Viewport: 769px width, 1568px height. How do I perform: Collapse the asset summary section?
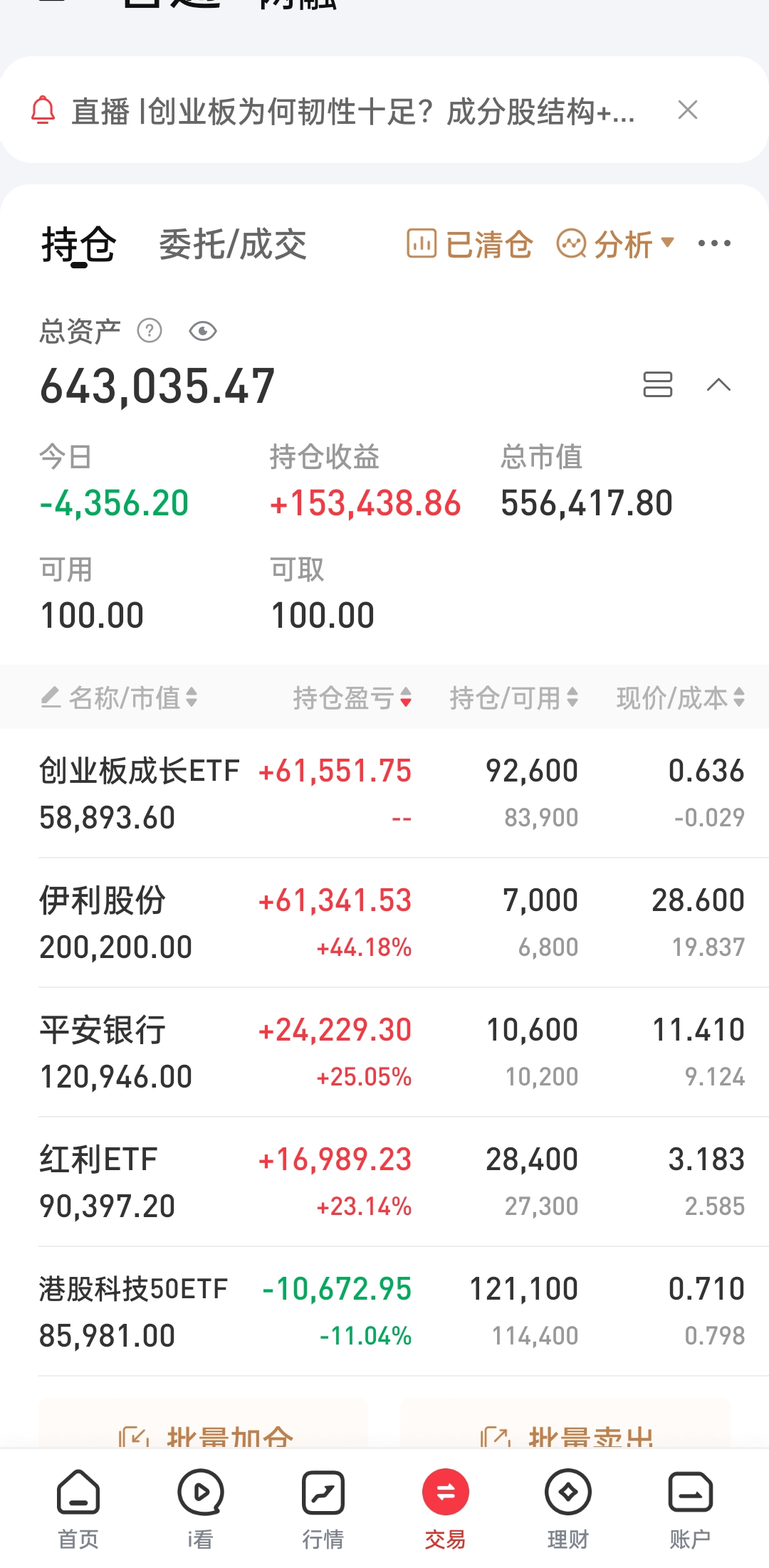718,384
